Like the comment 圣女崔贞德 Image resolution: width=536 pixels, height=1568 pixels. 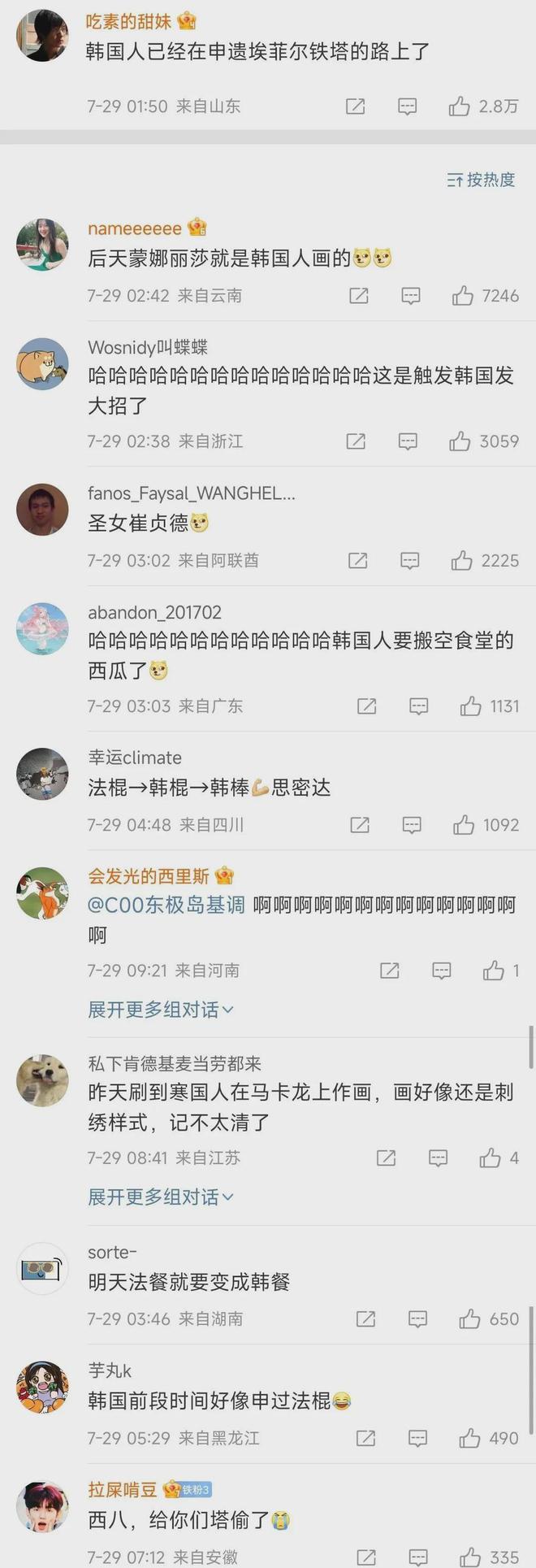[x=462, y=560]
